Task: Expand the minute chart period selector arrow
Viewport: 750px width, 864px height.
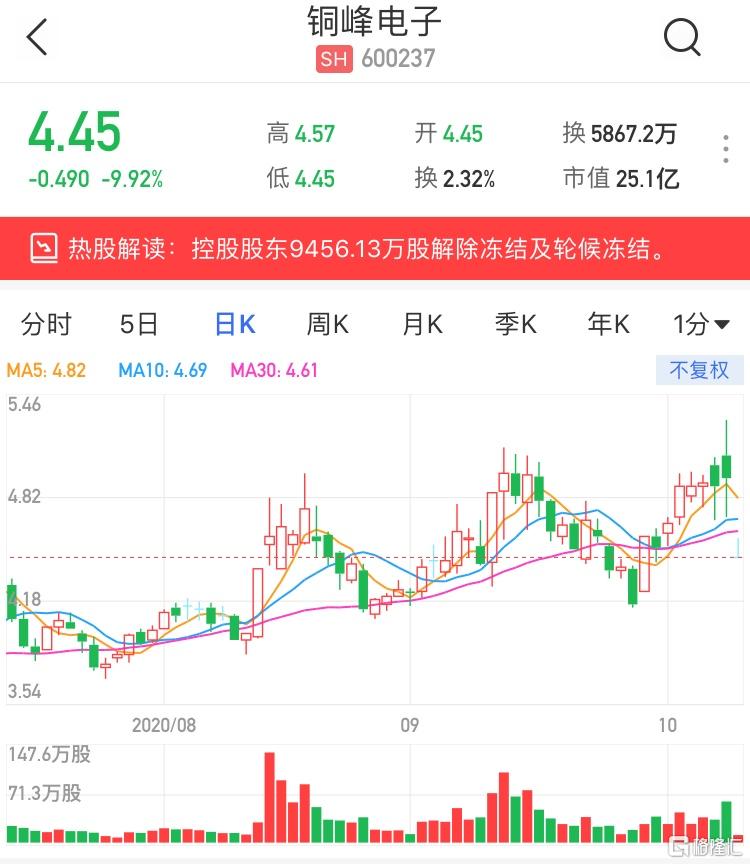Action: coord(722,325)
